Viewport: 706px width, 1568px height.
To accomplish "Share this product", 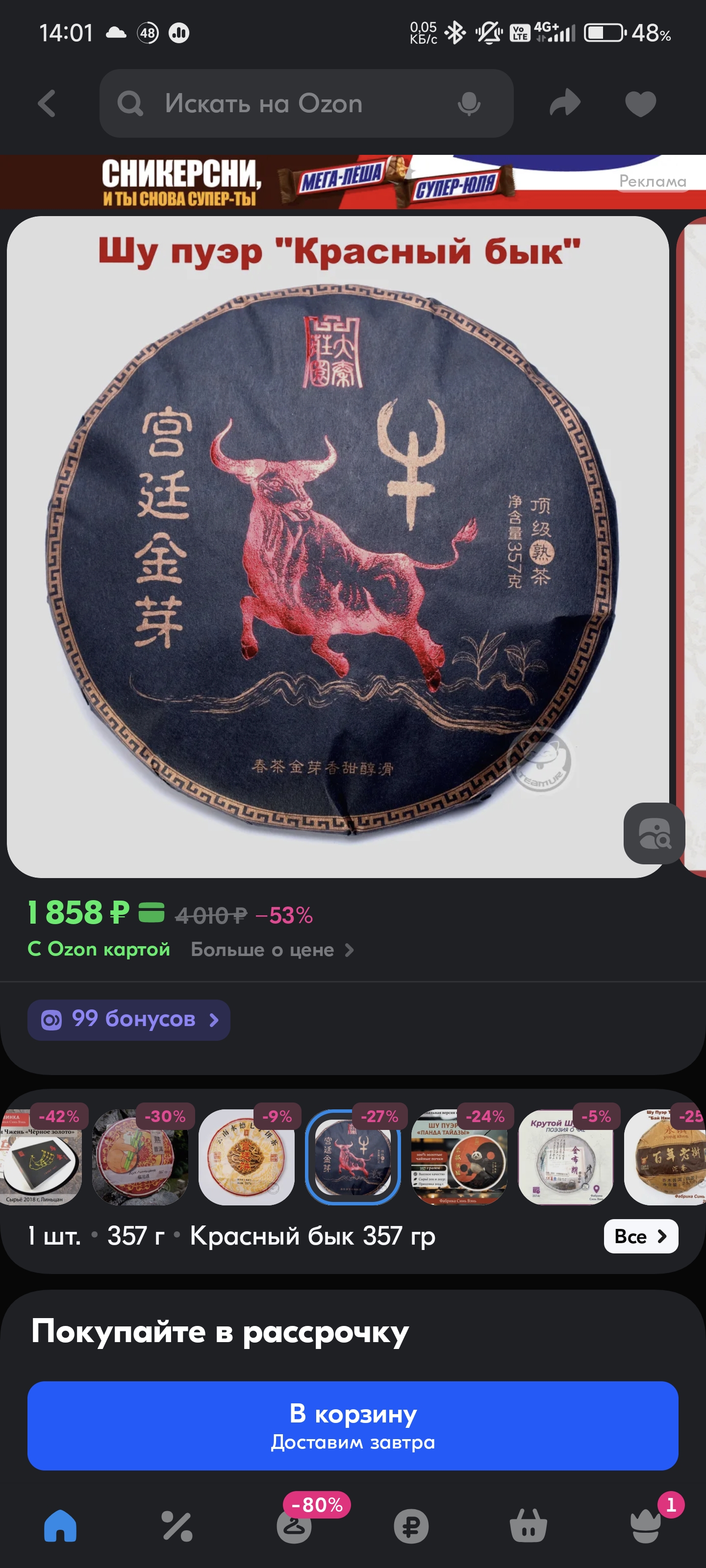I will [x=565, y=102].
